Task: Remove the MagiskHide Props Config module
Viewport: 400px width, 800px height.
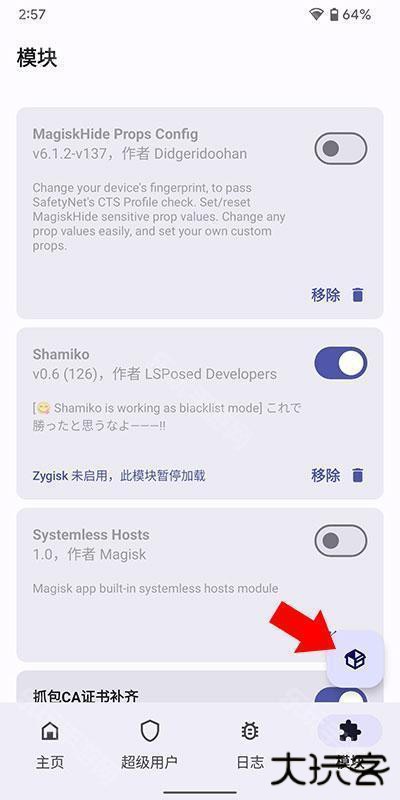Action: [x=338, y=295]
